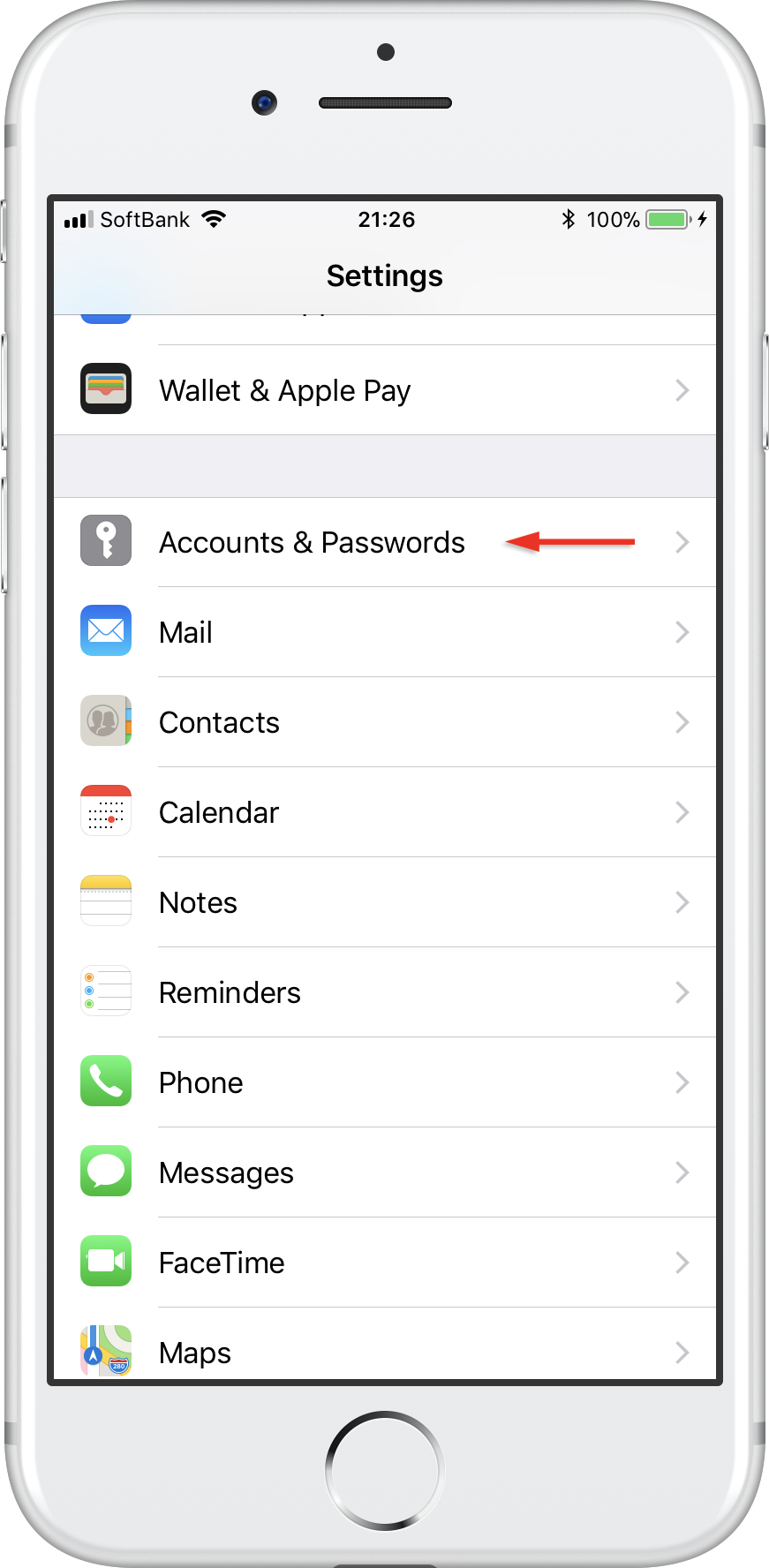This screenshot has height=1568, width=769.
Task: Open Phone settings
Action: pyautogui.click(x=385, y=1082)
